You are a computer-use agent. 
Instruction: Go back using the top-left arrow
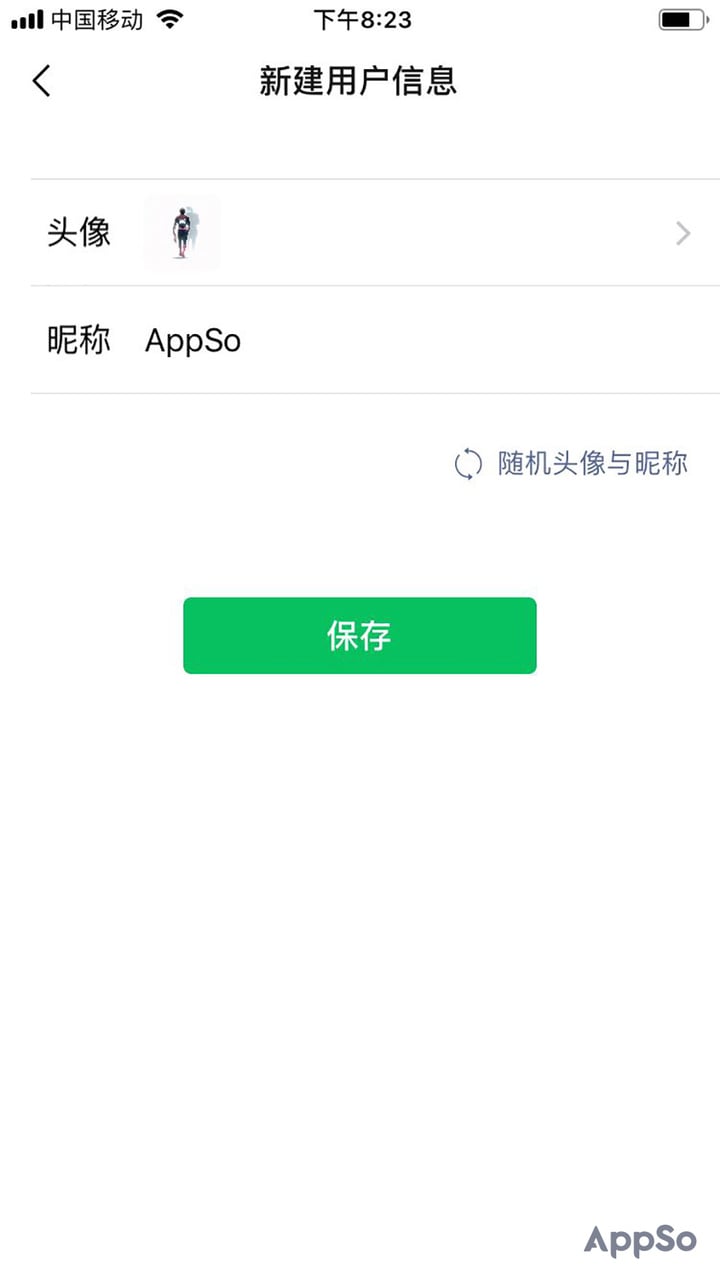41,81
